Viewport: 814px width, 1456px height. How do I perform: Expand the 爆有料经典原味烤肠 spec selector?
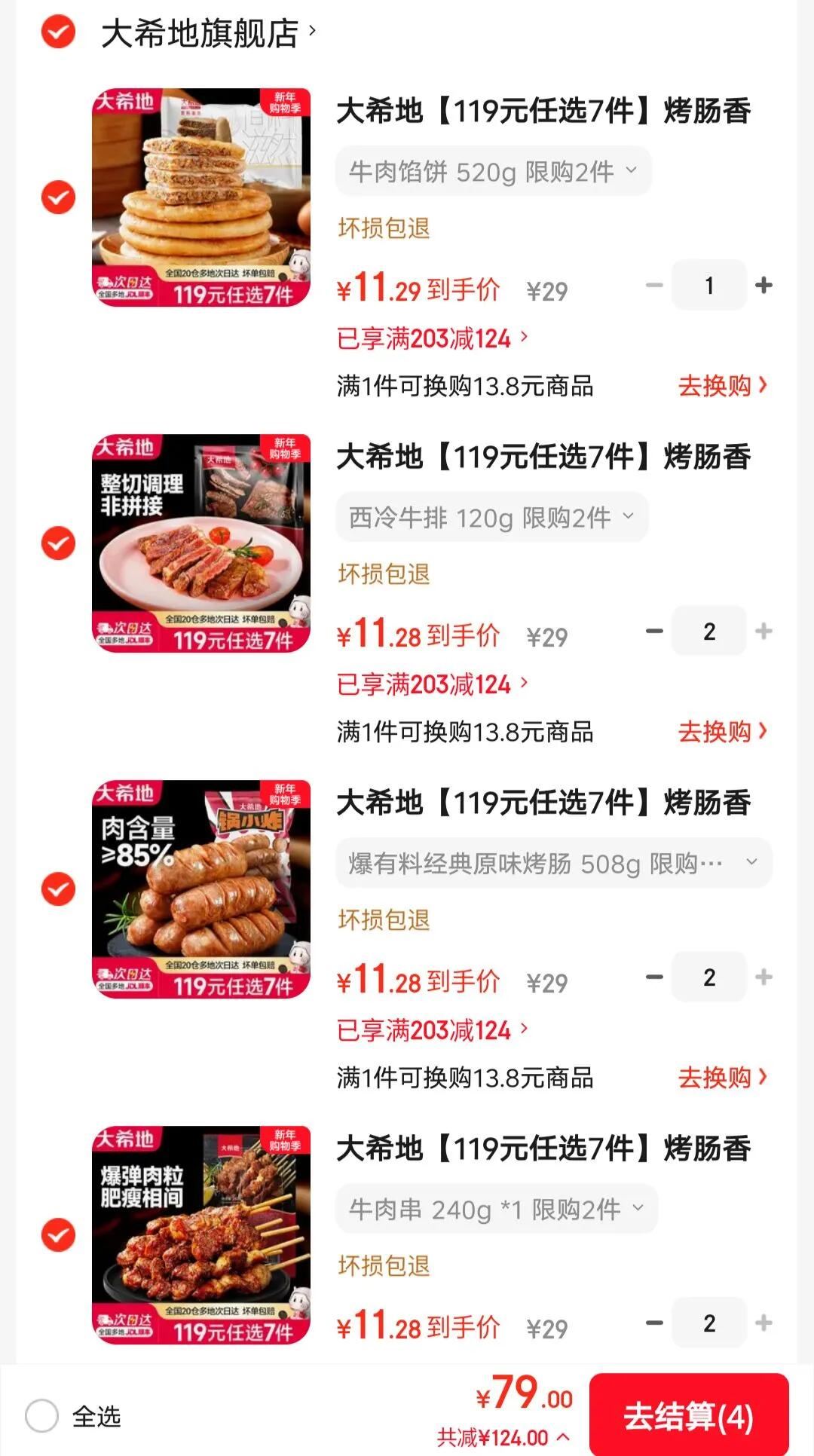(553, 864)
